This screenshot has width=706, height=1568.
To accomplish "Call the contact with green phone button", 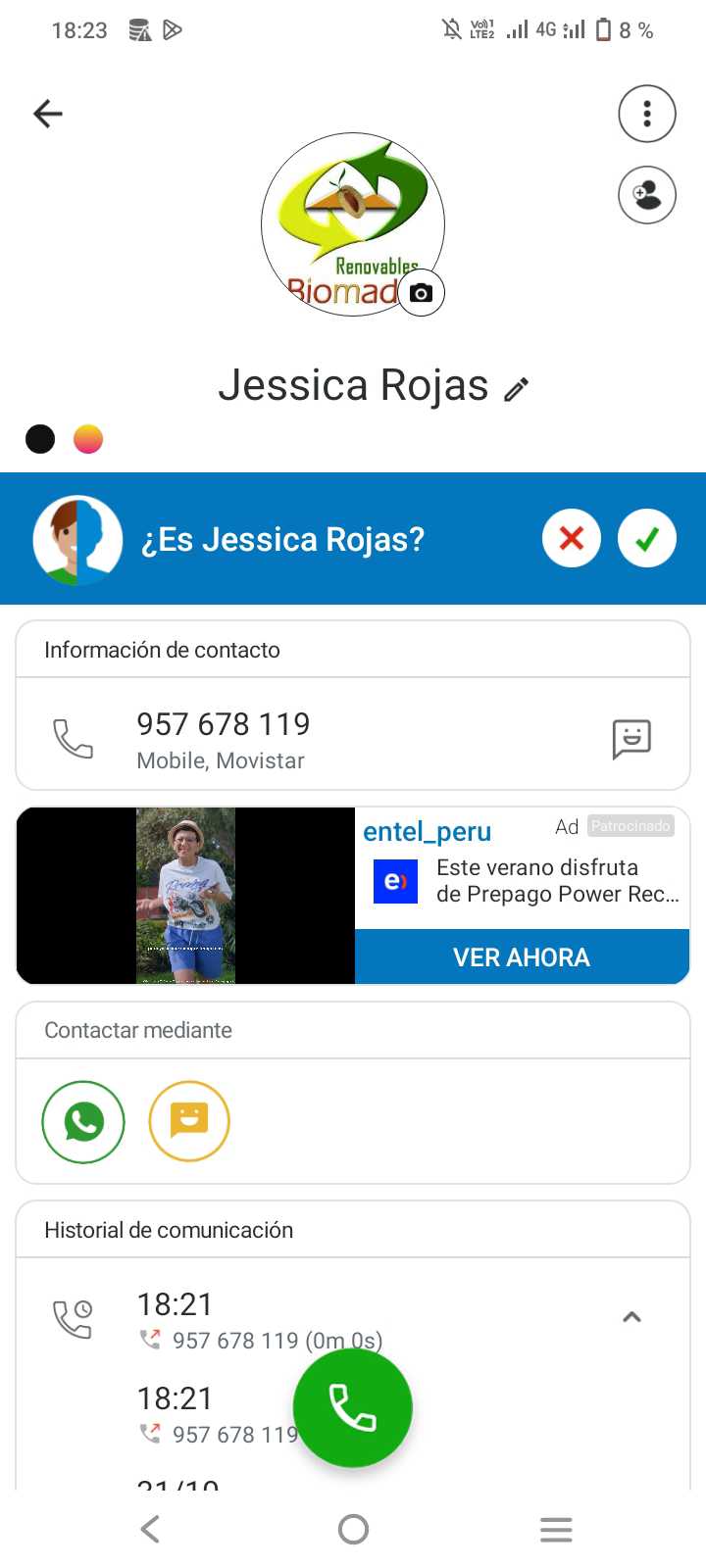I will pos(353,1408).
